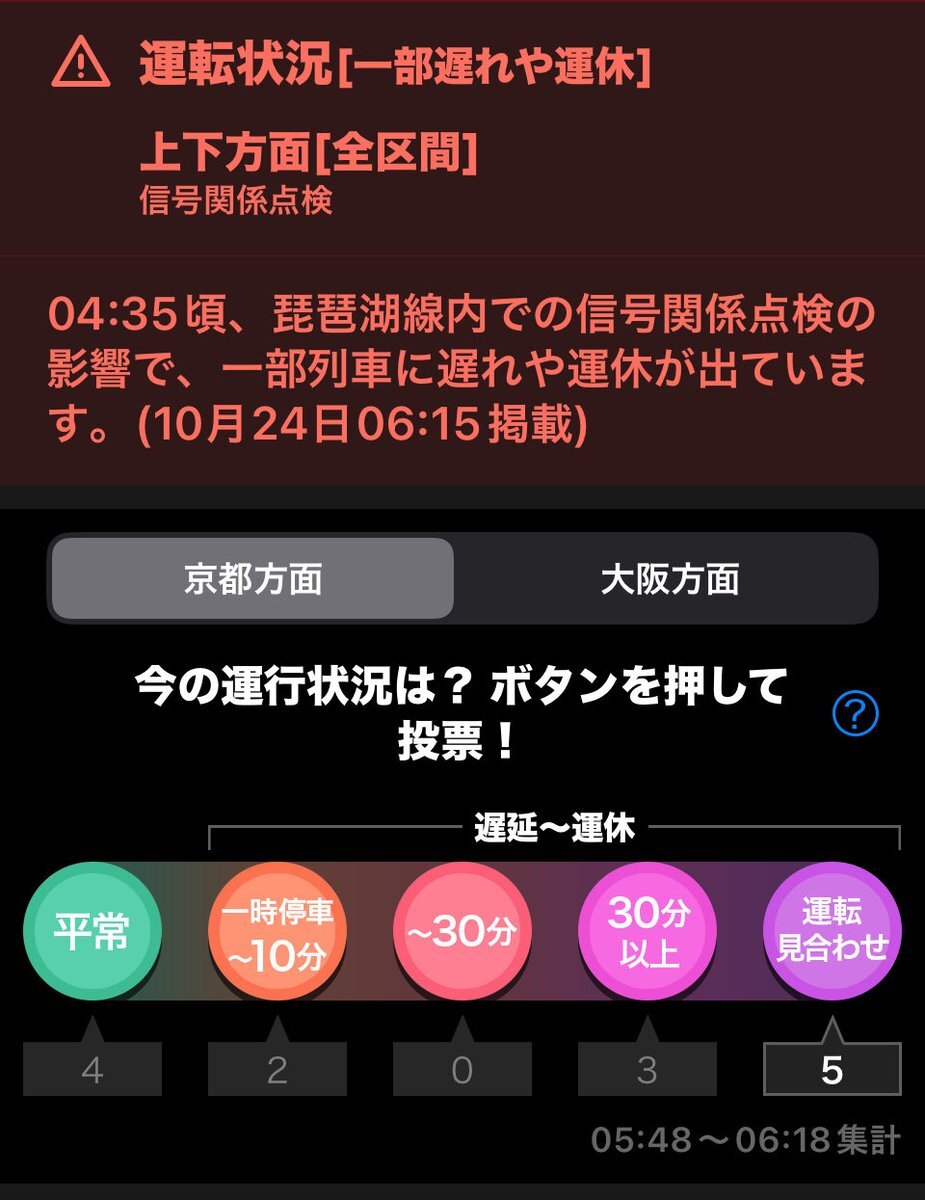The height and width of the screenshot is (1200, 925).
Task: Vote 30分以上 delay status
Action: pos(648,932)
